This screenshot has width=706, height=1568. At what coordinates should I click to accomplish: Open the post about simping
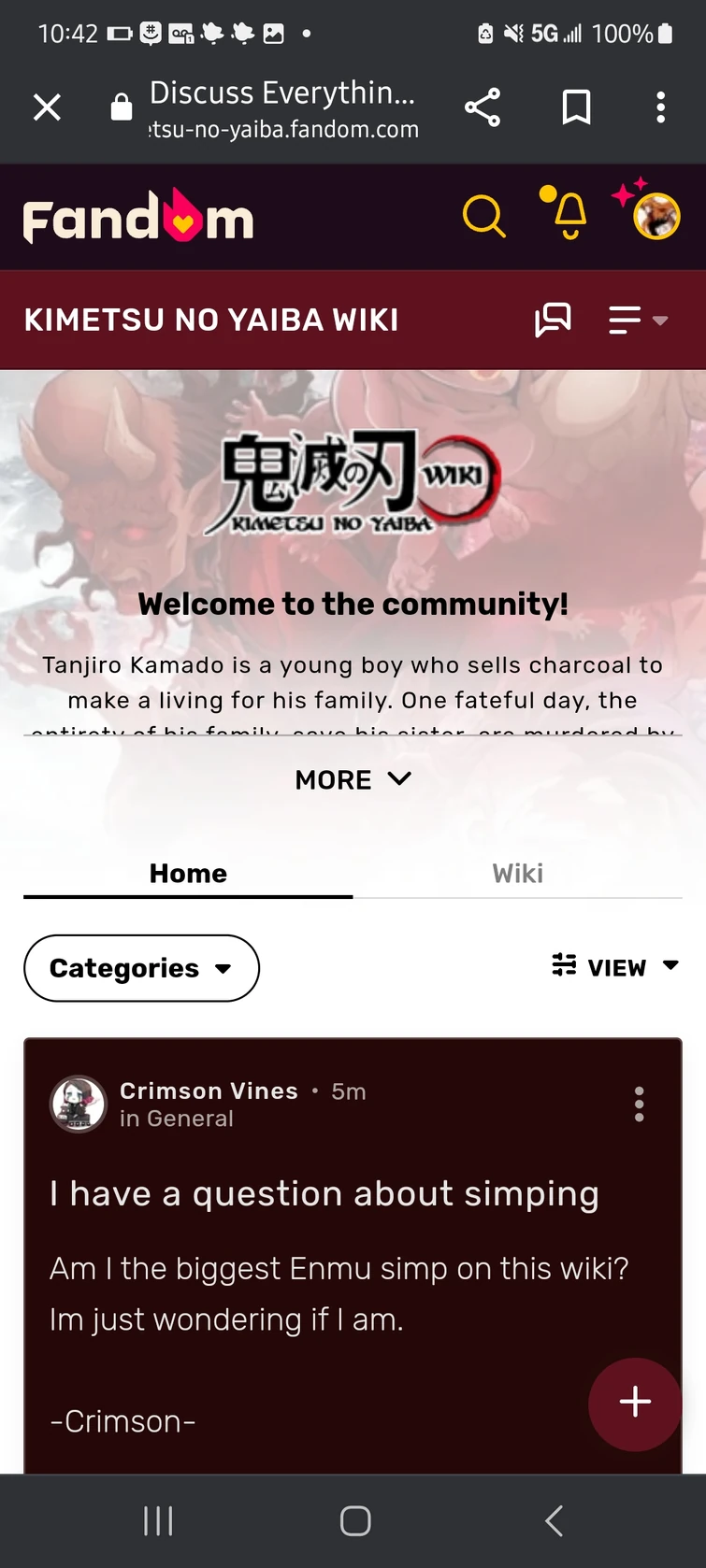coord(324,1194)
